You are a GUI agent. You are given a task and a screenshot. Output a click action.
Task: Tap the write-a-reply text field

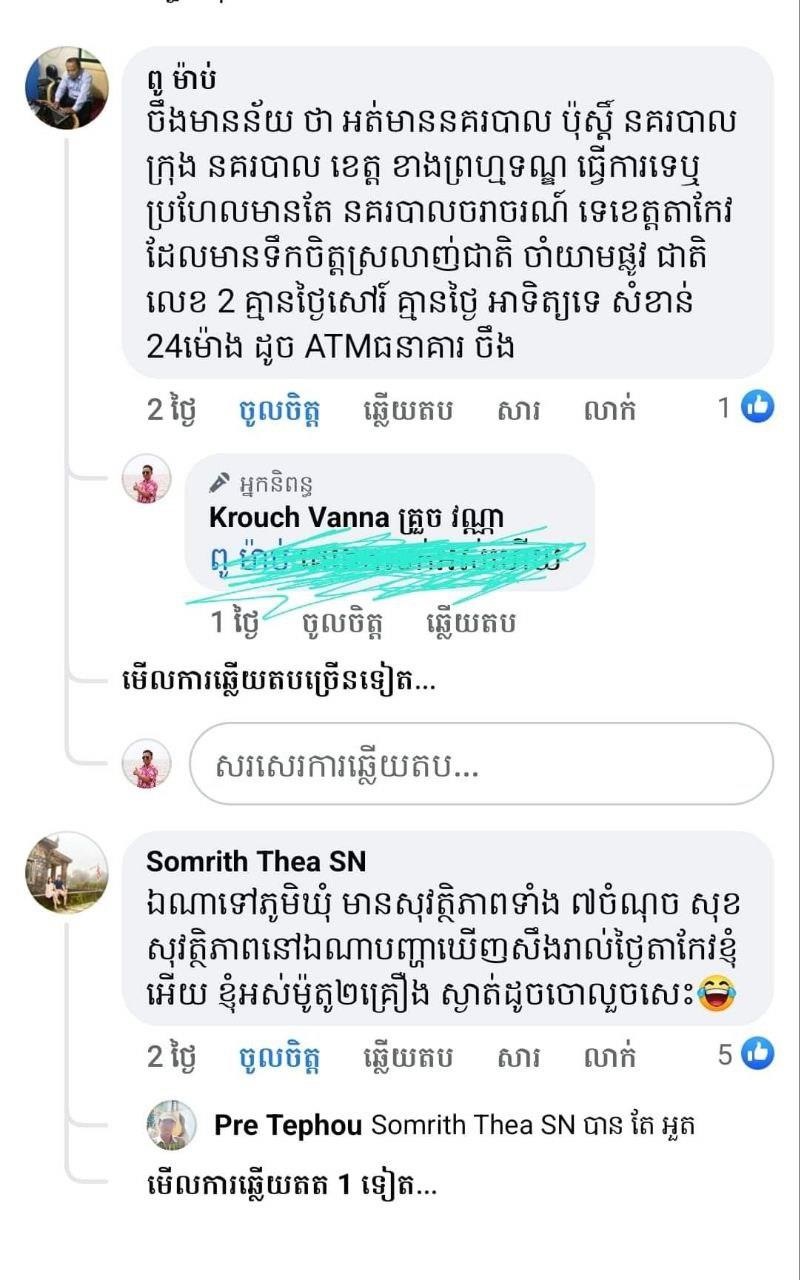[480, 765]
